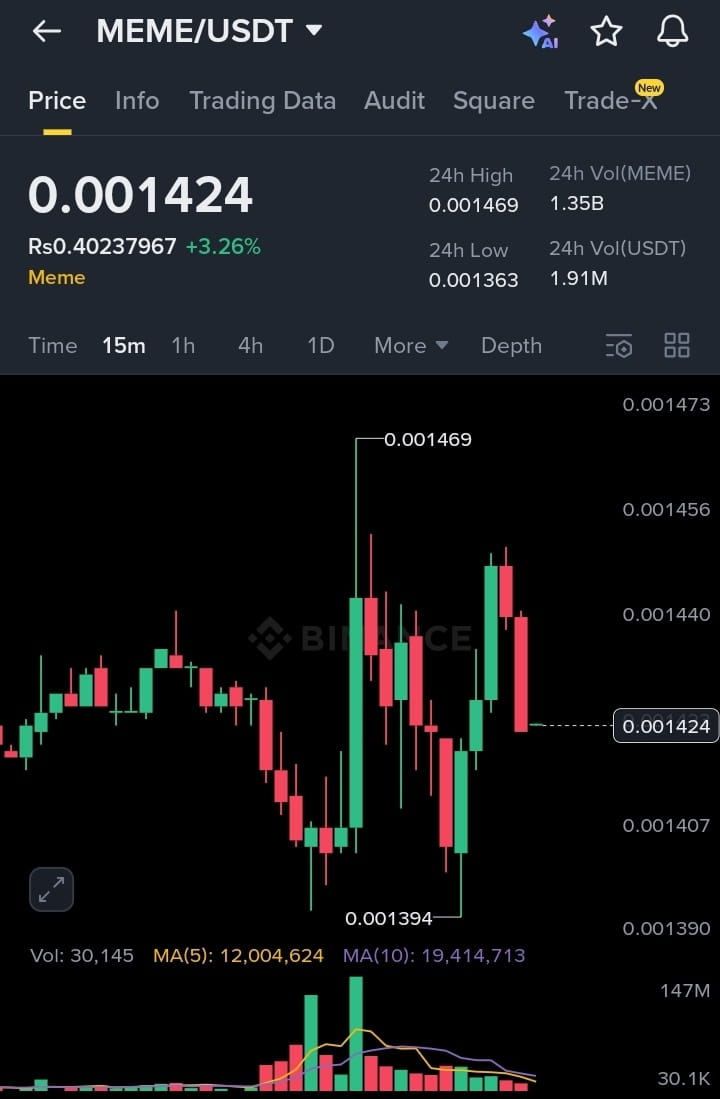Screen dimensions: 720x1099
Task: Show the Depth chart
Action: (x=511, y=346)
